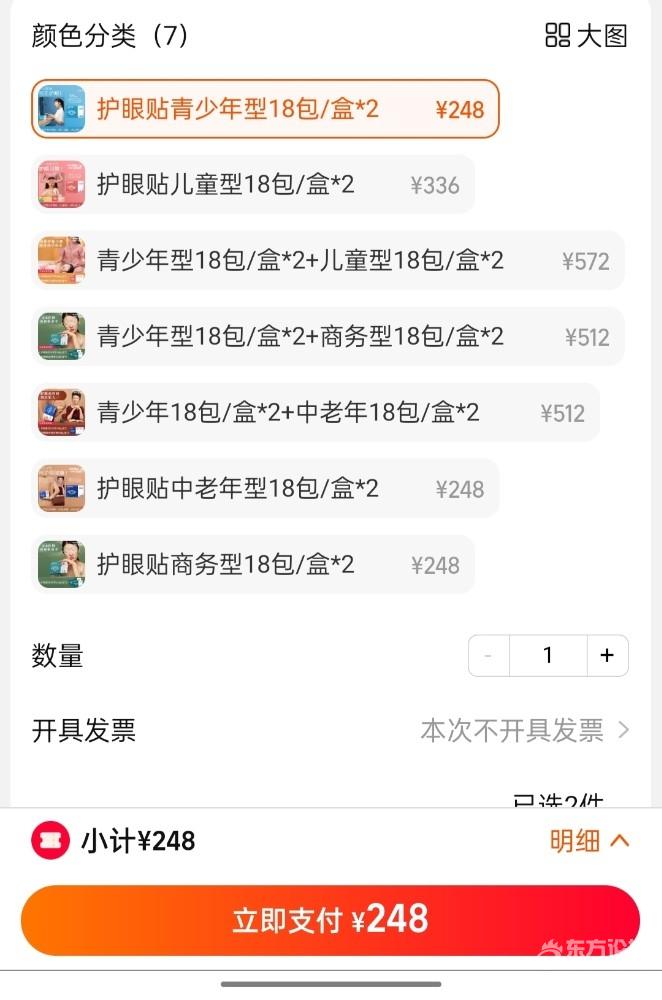
Task: Choose 青少年+中老年 combo option
Action: pos(315,413)
